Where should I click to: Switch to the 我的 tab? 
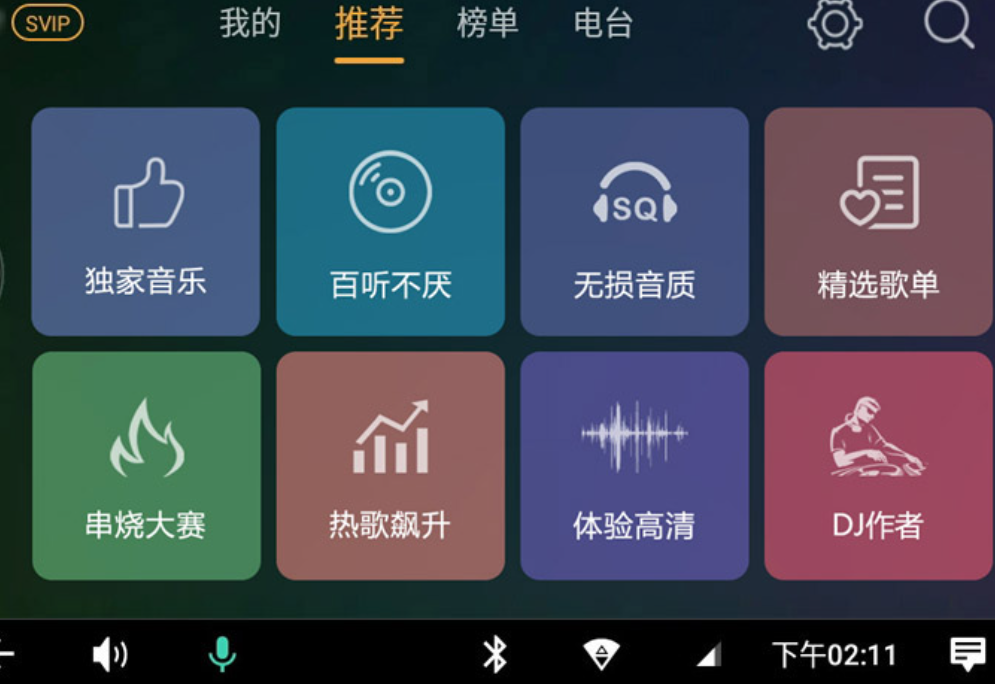point(249,24)
